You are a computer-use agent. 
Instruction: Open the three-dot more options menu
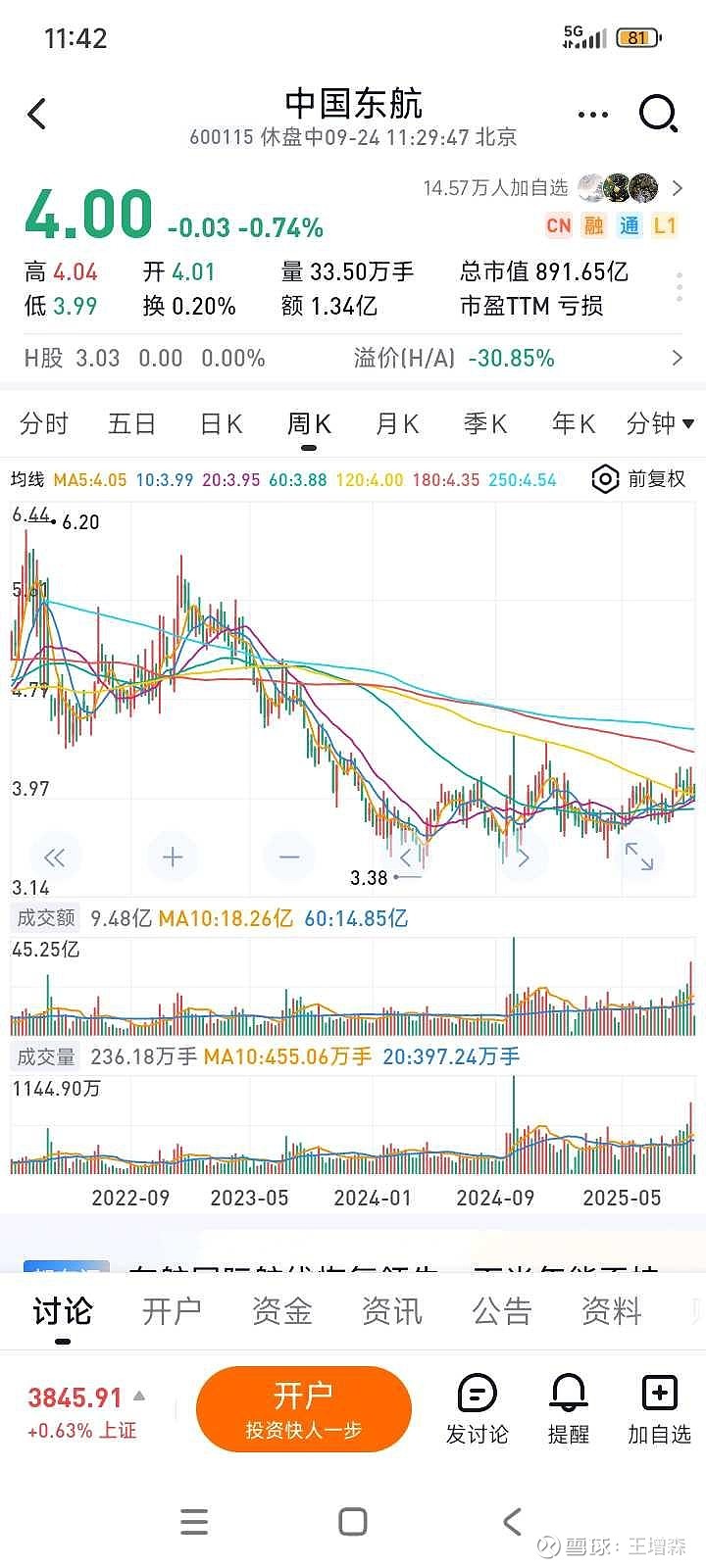point(593,115)
